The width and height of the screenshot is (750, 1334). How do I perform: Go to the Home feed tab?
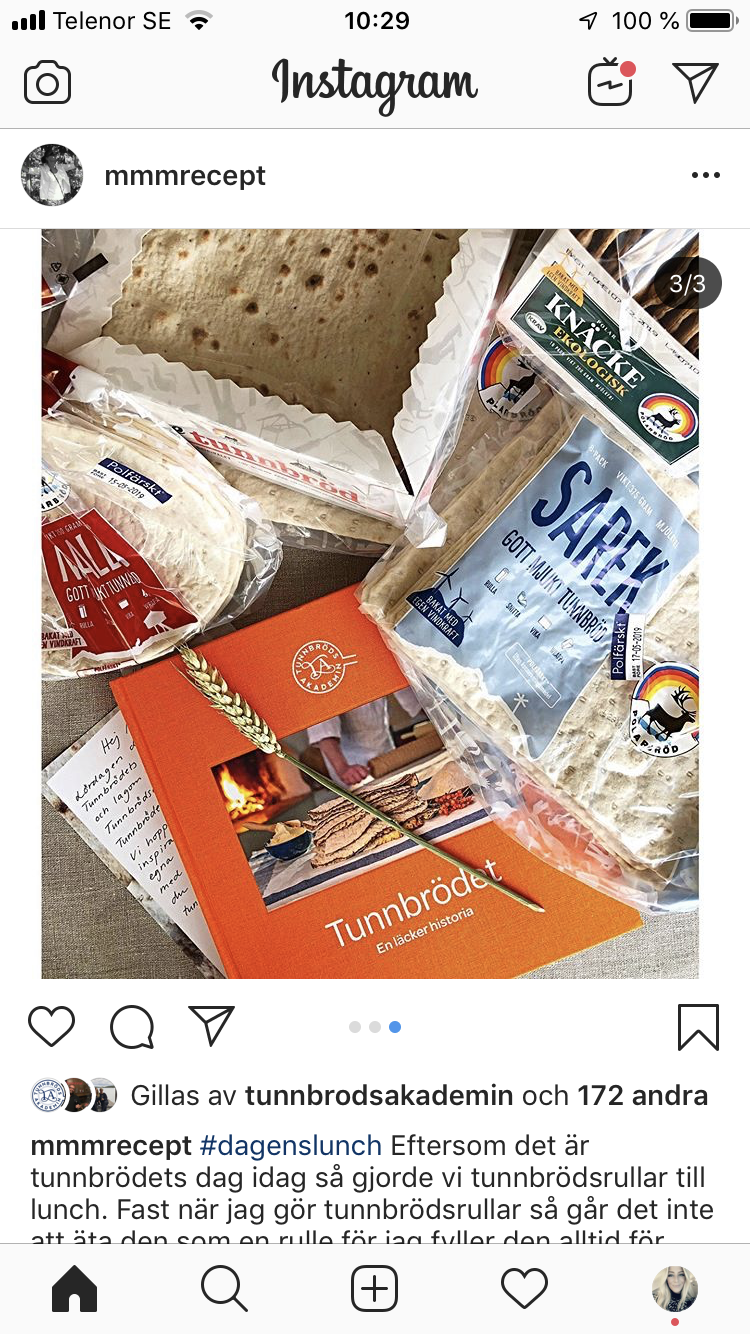[74, 1289]
